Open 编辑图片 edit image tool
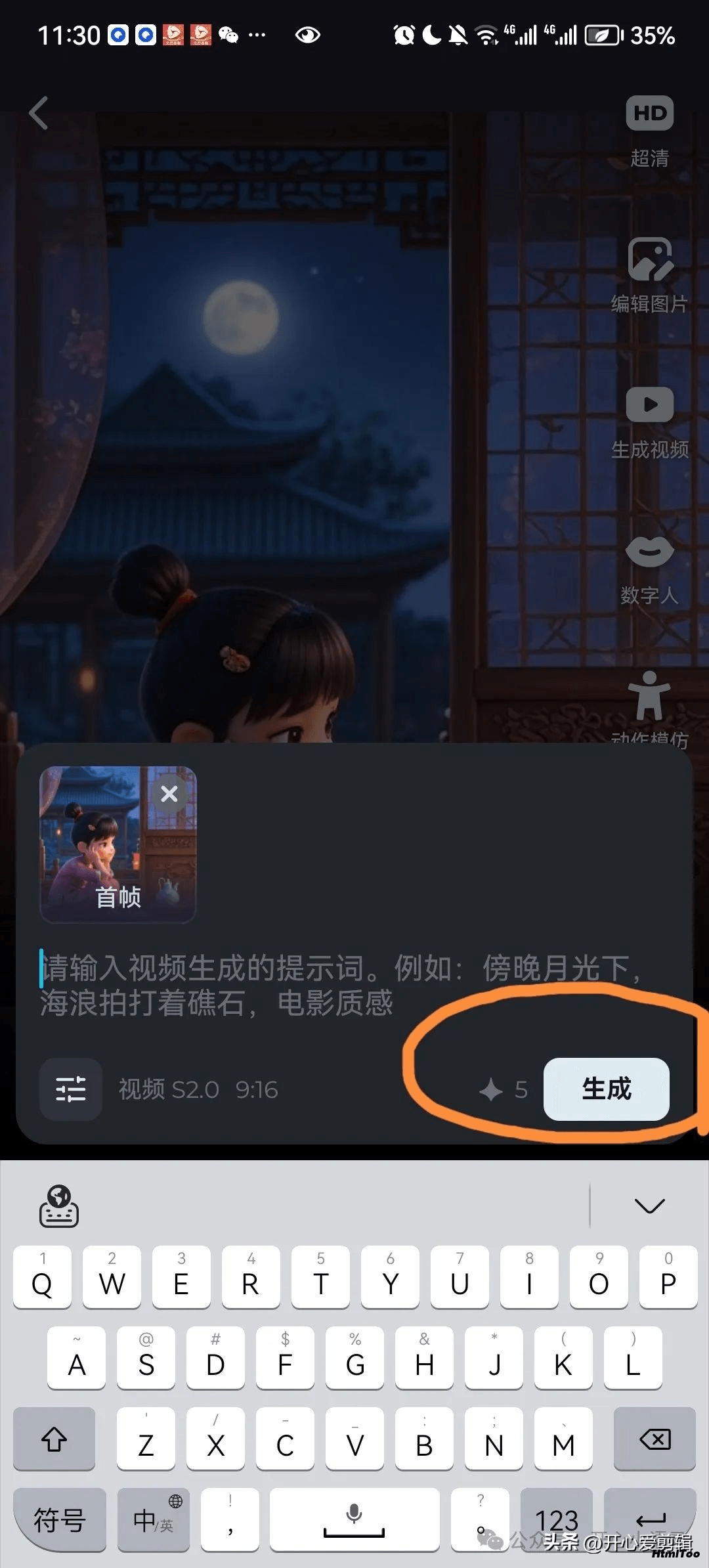Screen dimensions: 709x1568 (649, 276)
